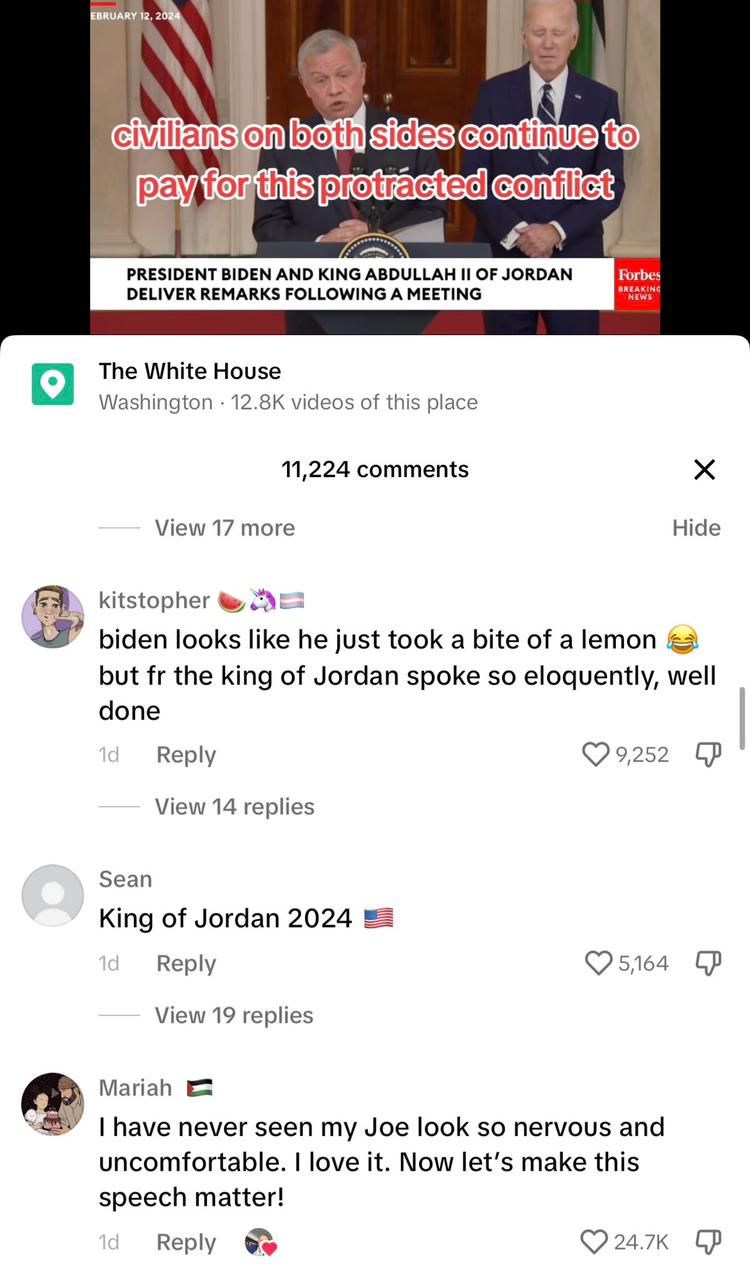This screenshot has height=1280, width=750.
Task: Like kitstopher's comment
Action: click(596, 754)
